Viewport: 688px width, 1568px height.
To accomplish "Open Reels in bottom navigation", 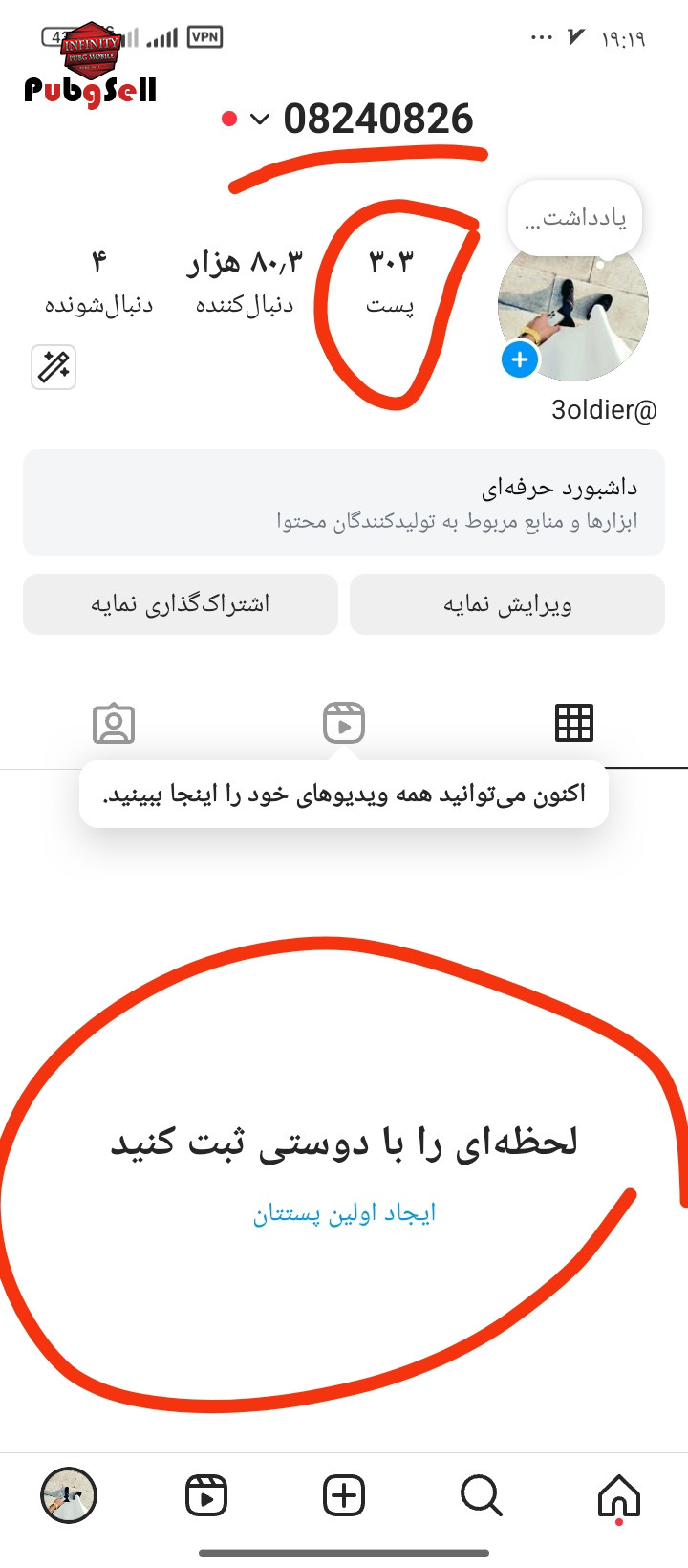I will 206,1496.
